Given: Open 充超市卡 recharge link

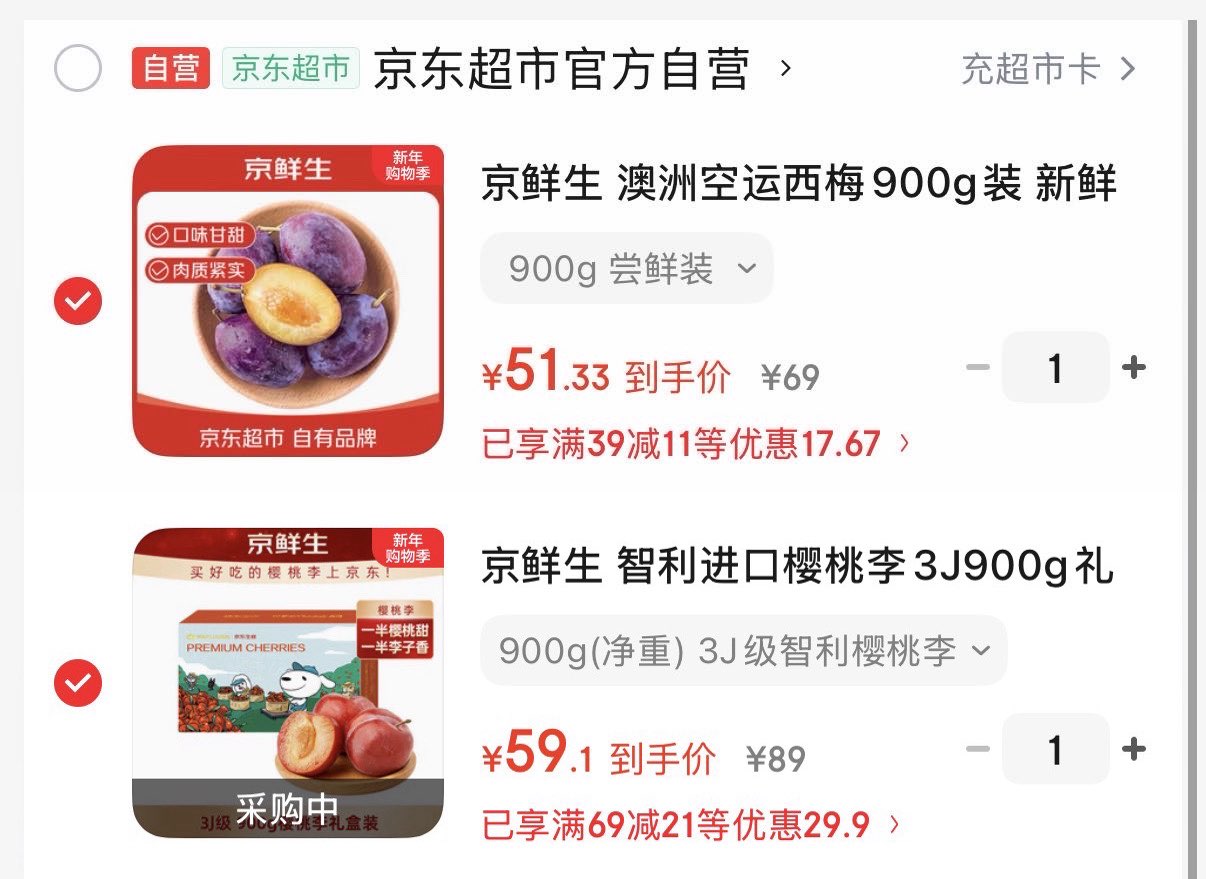Looking at the screenshot, I should coord(1047,69).
